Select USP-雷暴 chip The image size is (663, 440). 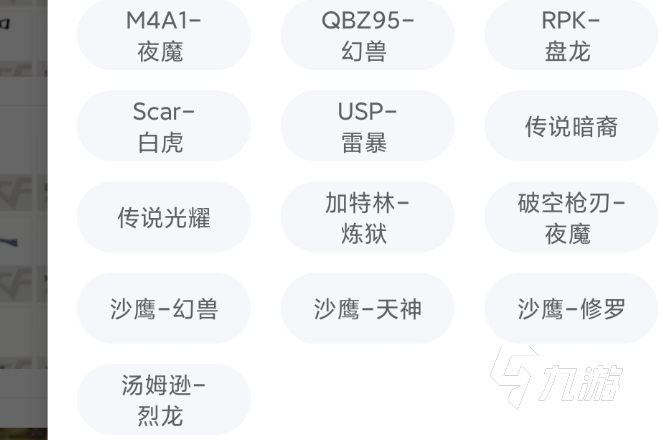(x=367, y=127)
